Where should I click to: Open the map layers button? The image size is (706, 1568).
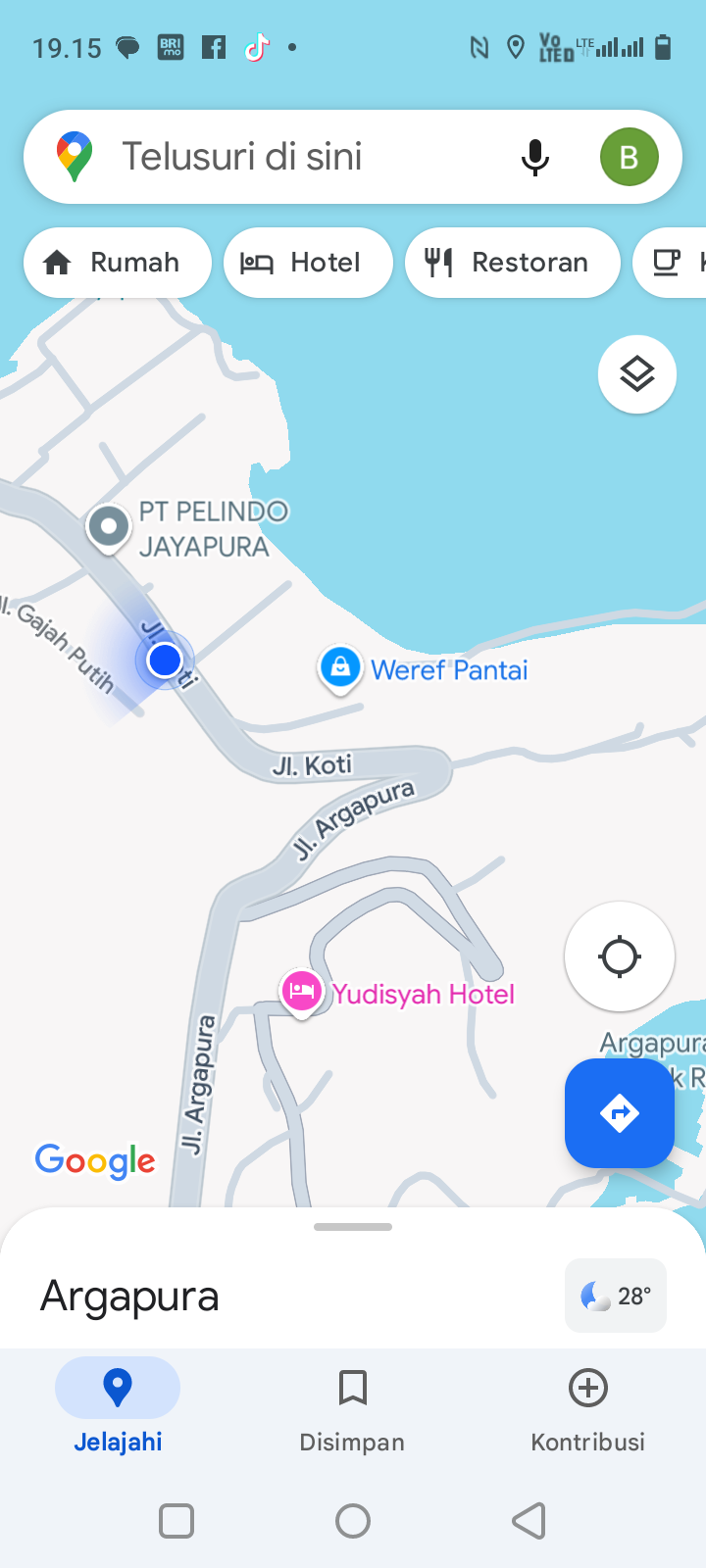click(637, 374)
